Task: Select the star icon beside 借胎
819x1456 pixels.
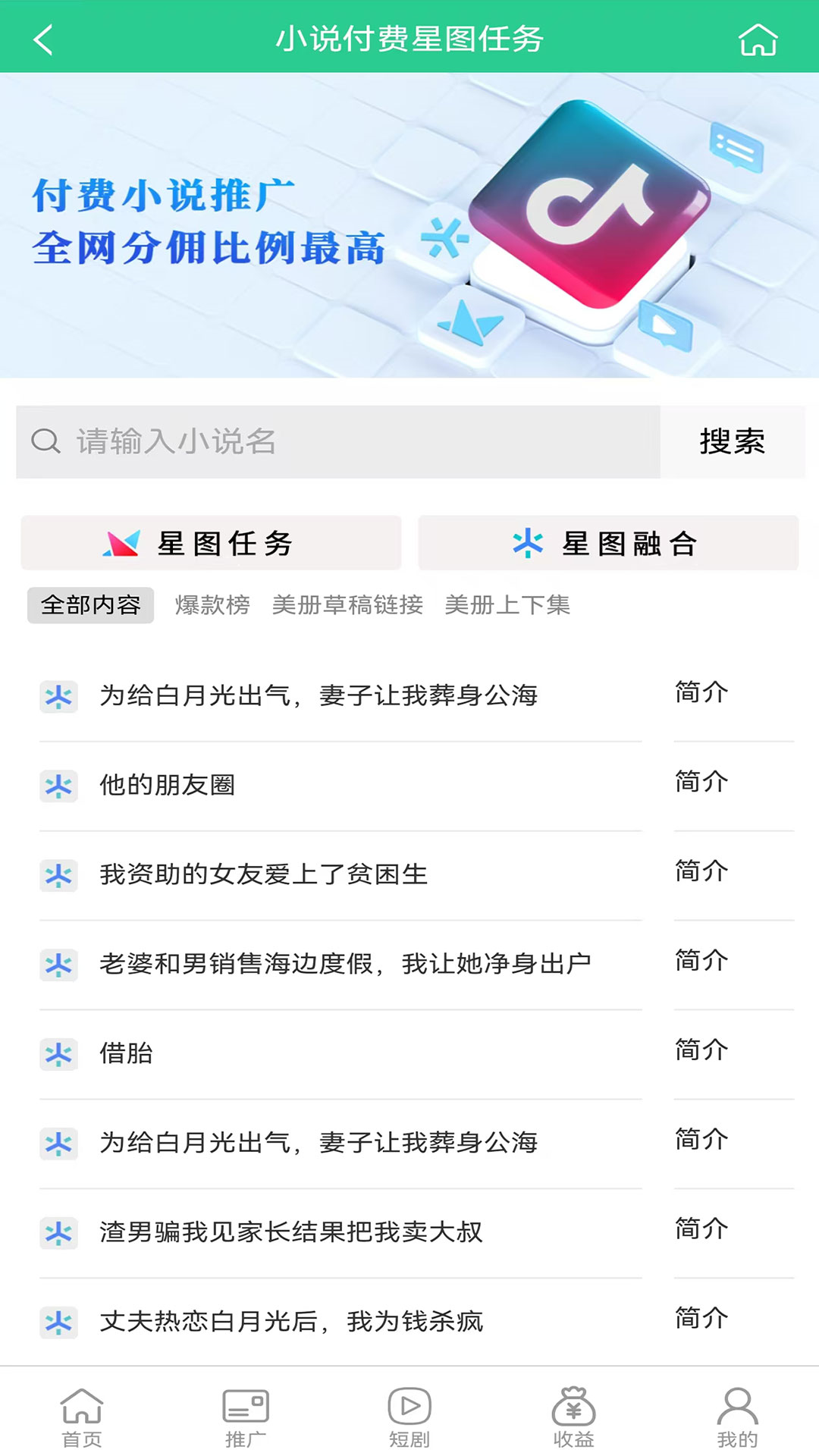Action: [x=59, y=1053]
